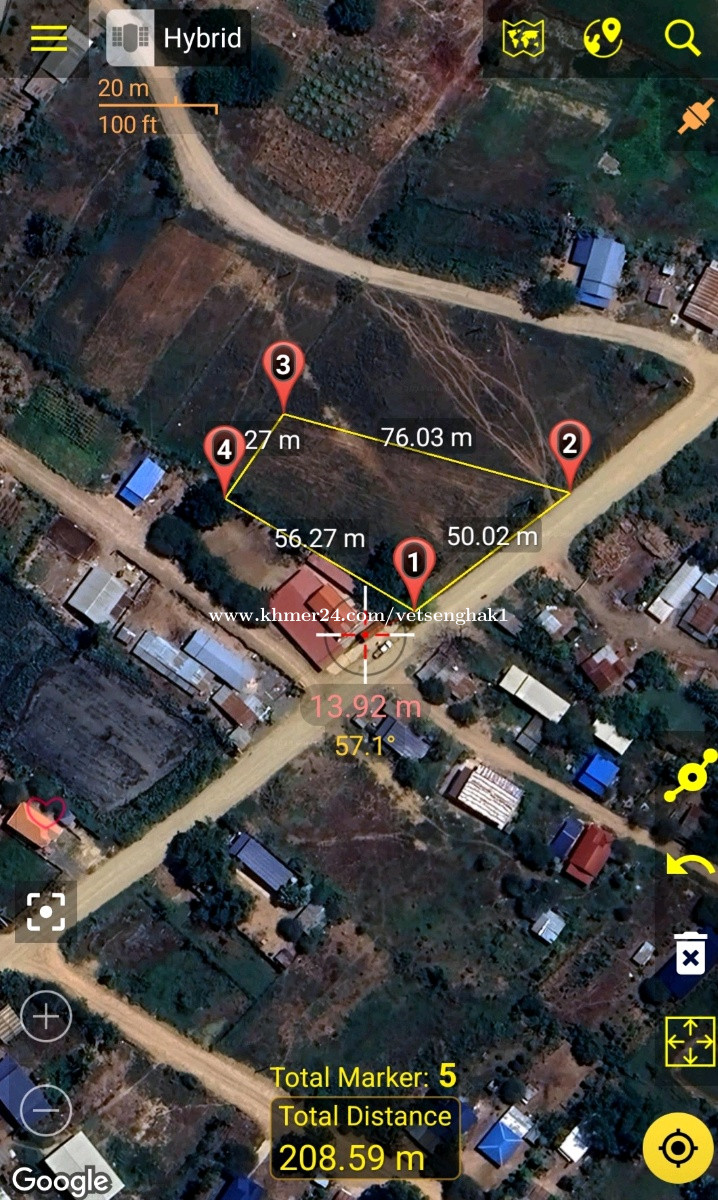Undo the last marker
Screen dimensions: 718x1200
point(691,865)
